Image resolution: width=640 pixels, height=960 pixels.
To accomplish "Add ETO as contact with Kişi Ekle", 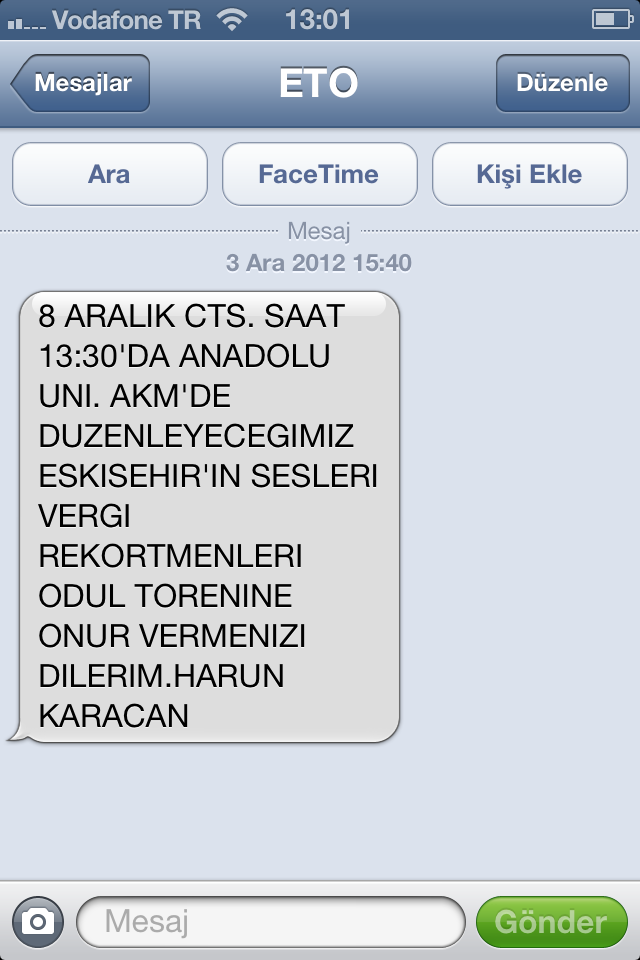I will [529, 174].
